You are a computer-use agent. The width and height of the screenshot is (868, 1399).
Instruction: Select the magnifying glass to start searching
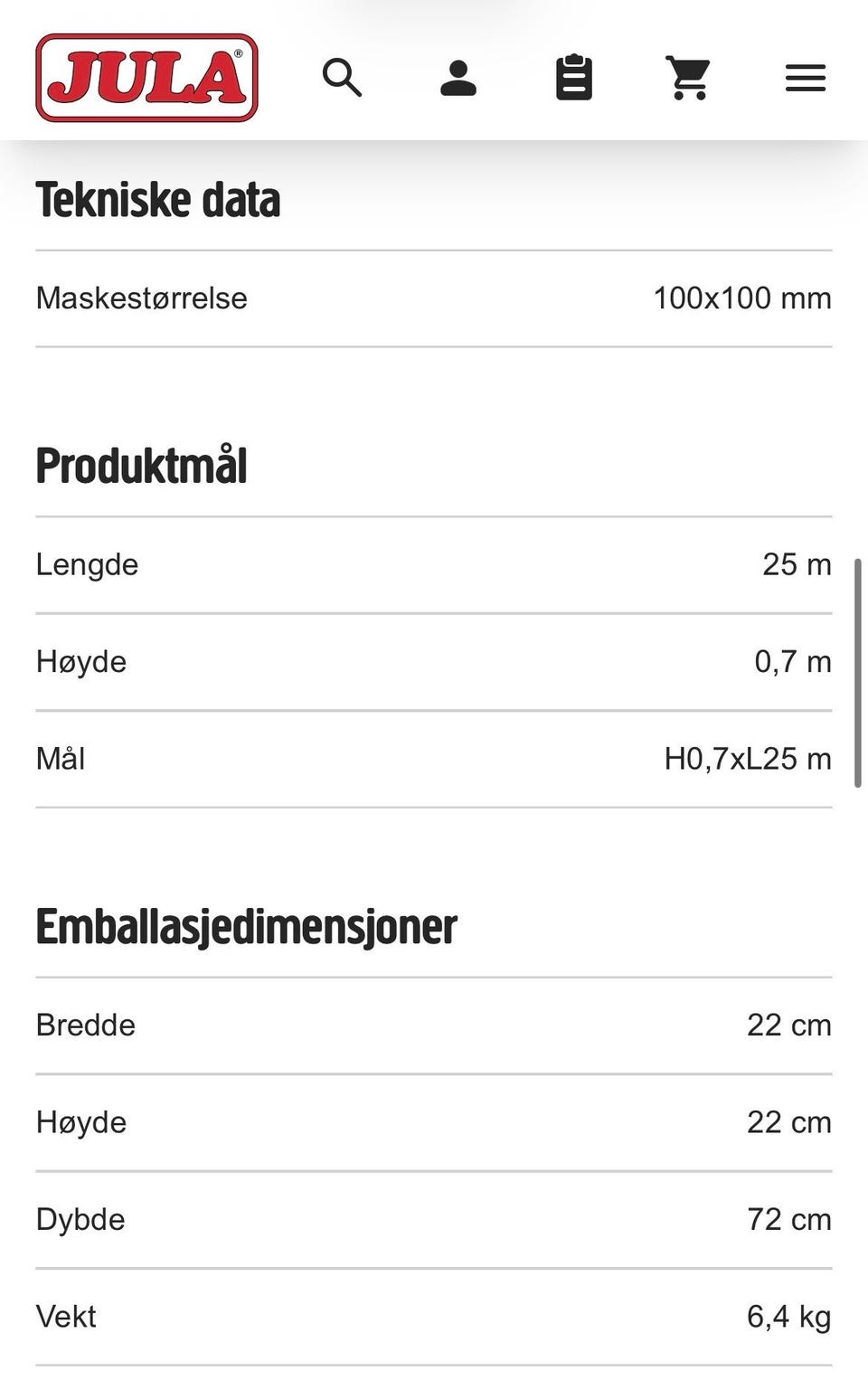click(x=342, y=79)
